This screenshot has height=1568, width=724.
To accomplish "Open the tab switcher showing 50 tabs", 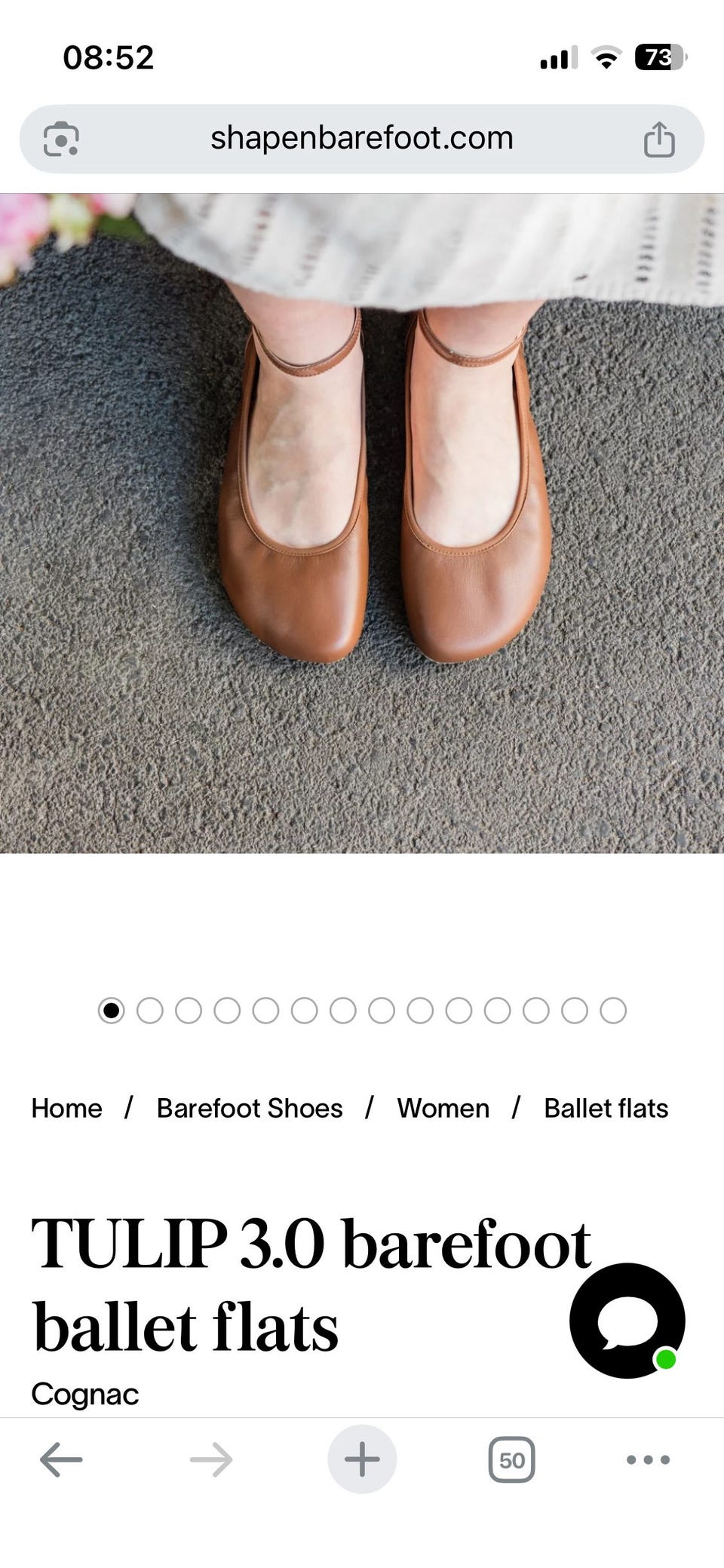I will click(512, 1459).
